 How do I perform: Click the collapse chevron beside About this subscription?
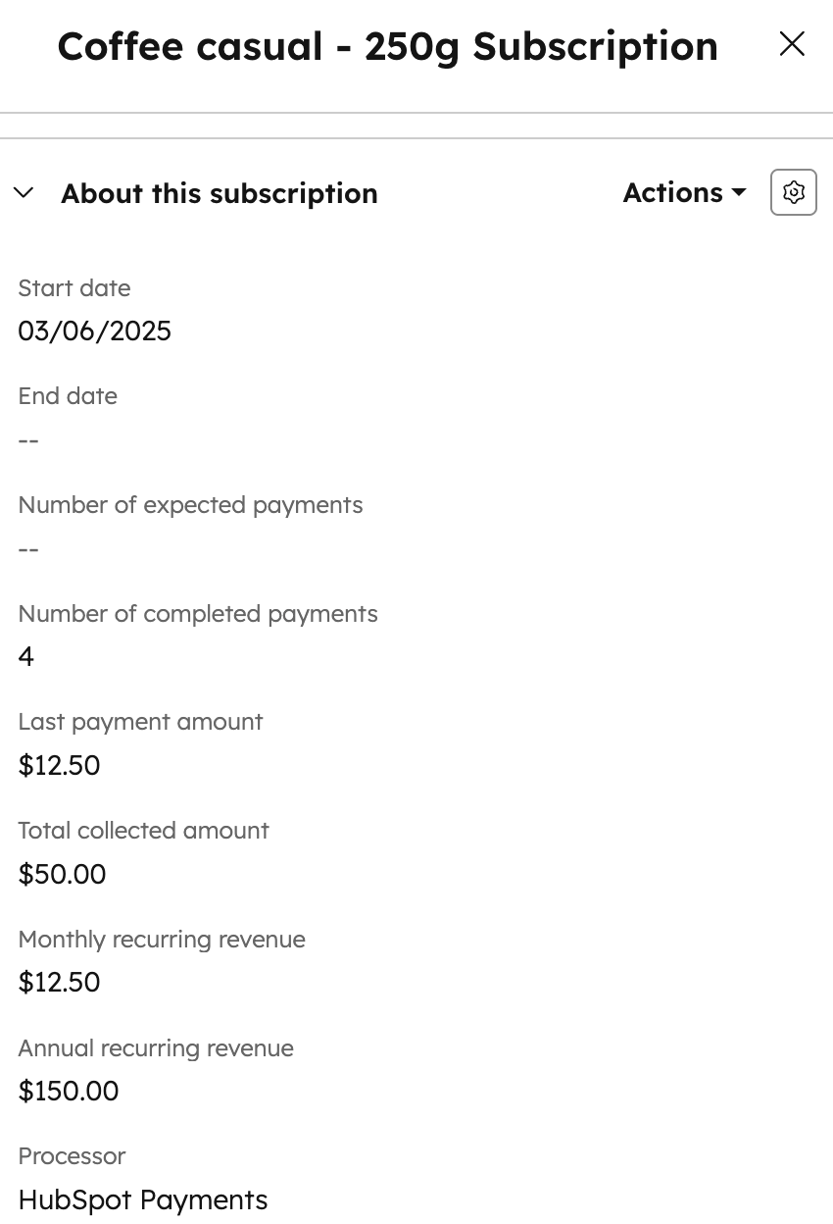23,194
